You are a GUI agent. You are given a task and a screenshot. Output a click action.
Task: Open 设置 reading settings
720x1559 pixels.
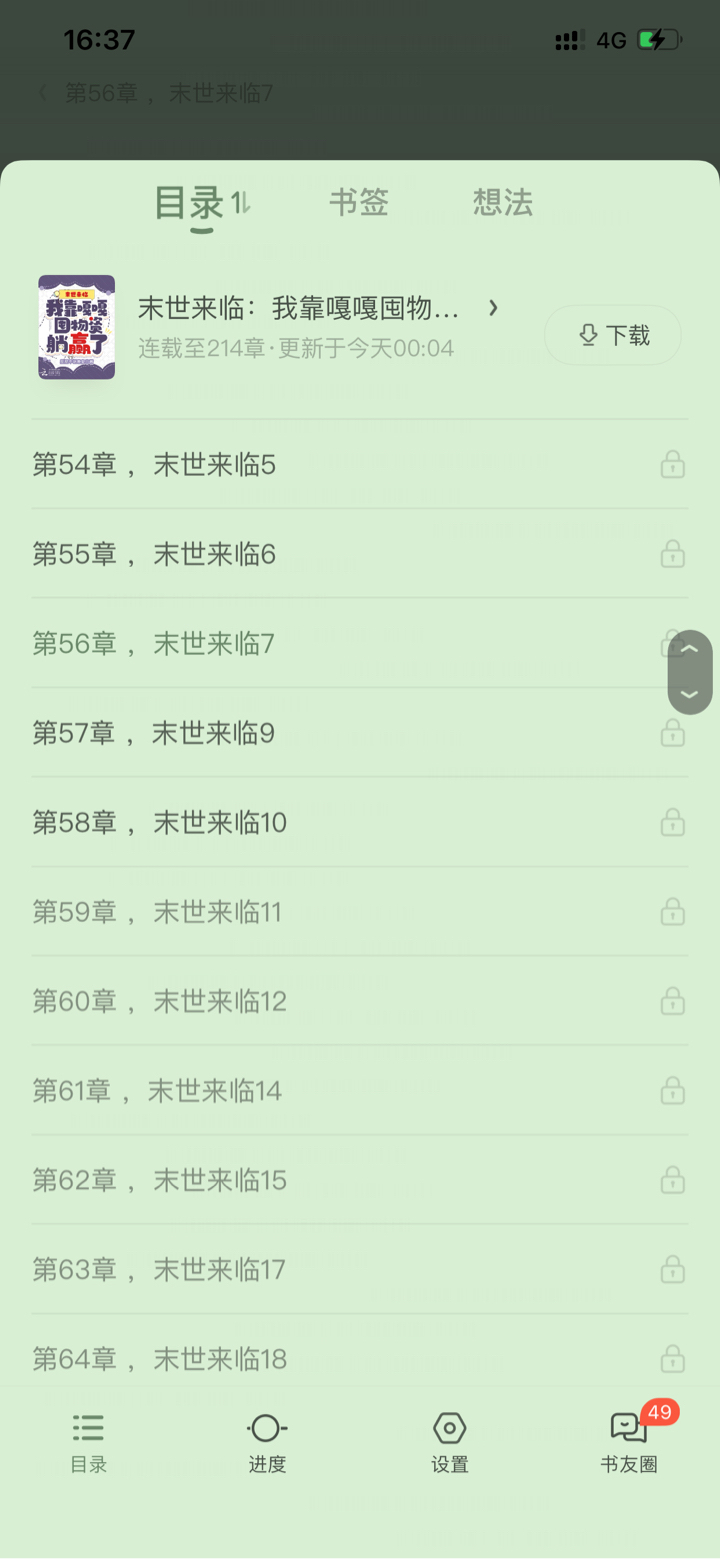click(x=449, y=1442)
